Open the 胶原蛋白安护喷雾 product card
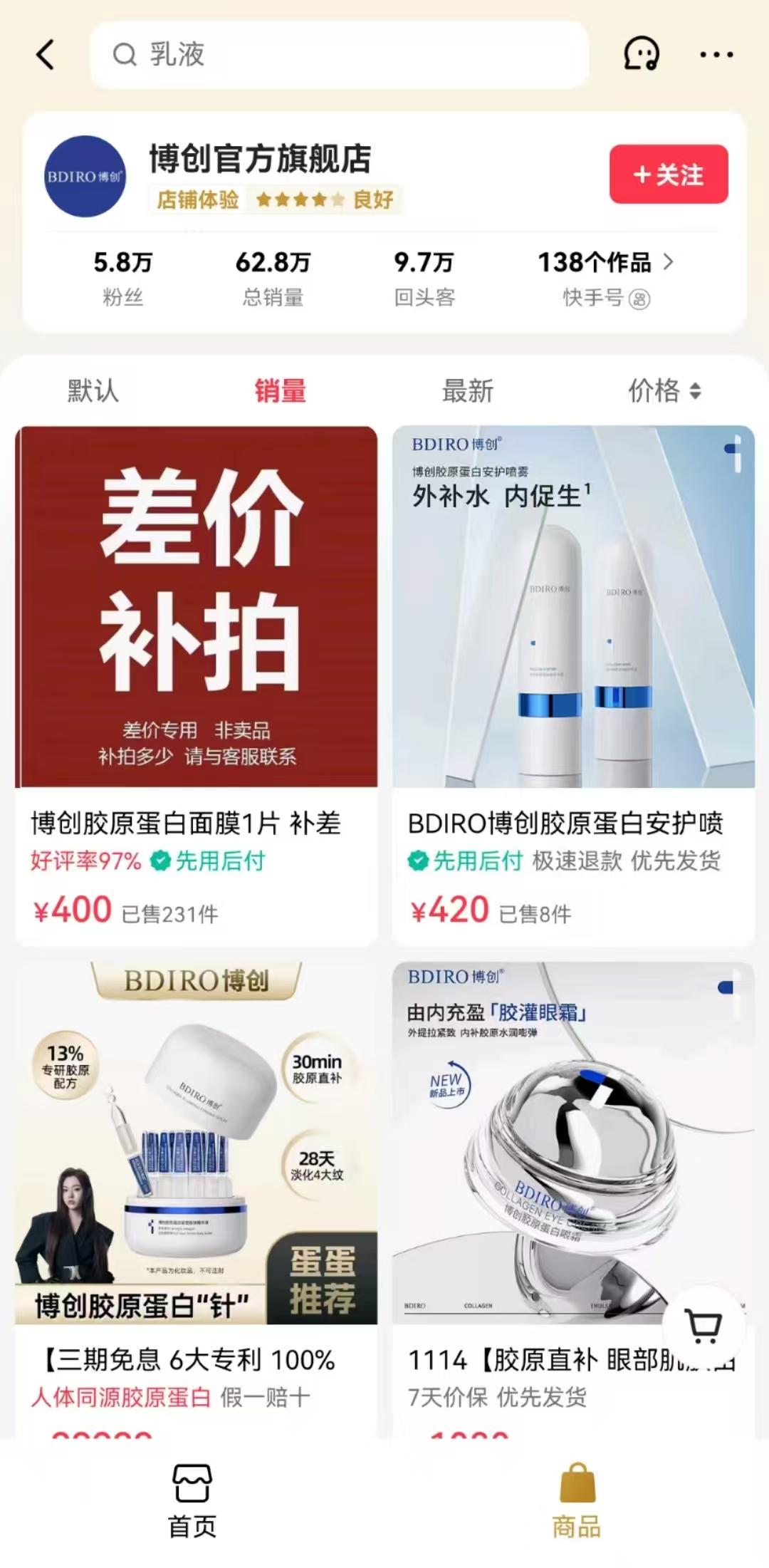The width and height of the screenshot is (769, 1568). tap(574, 685)
